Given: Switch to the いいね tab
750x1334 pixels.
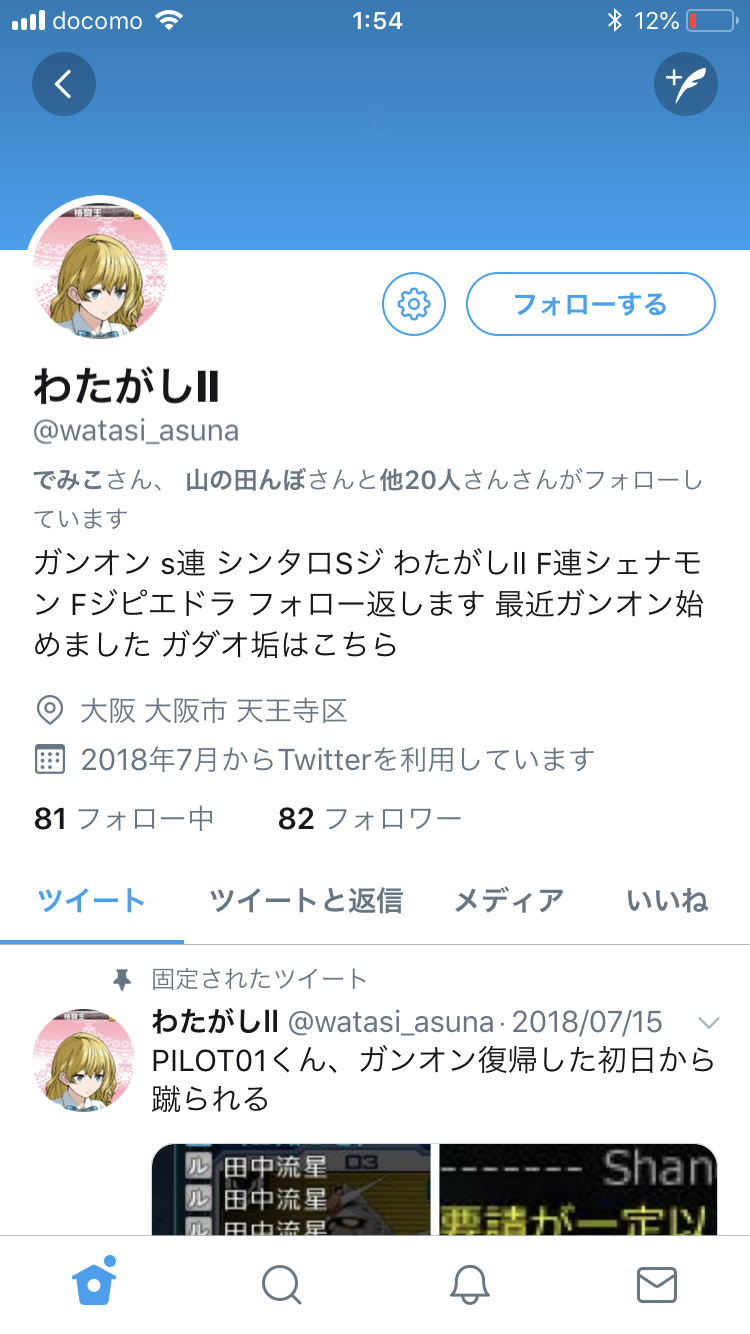Looking at the screenshot, I should [667, 900].
